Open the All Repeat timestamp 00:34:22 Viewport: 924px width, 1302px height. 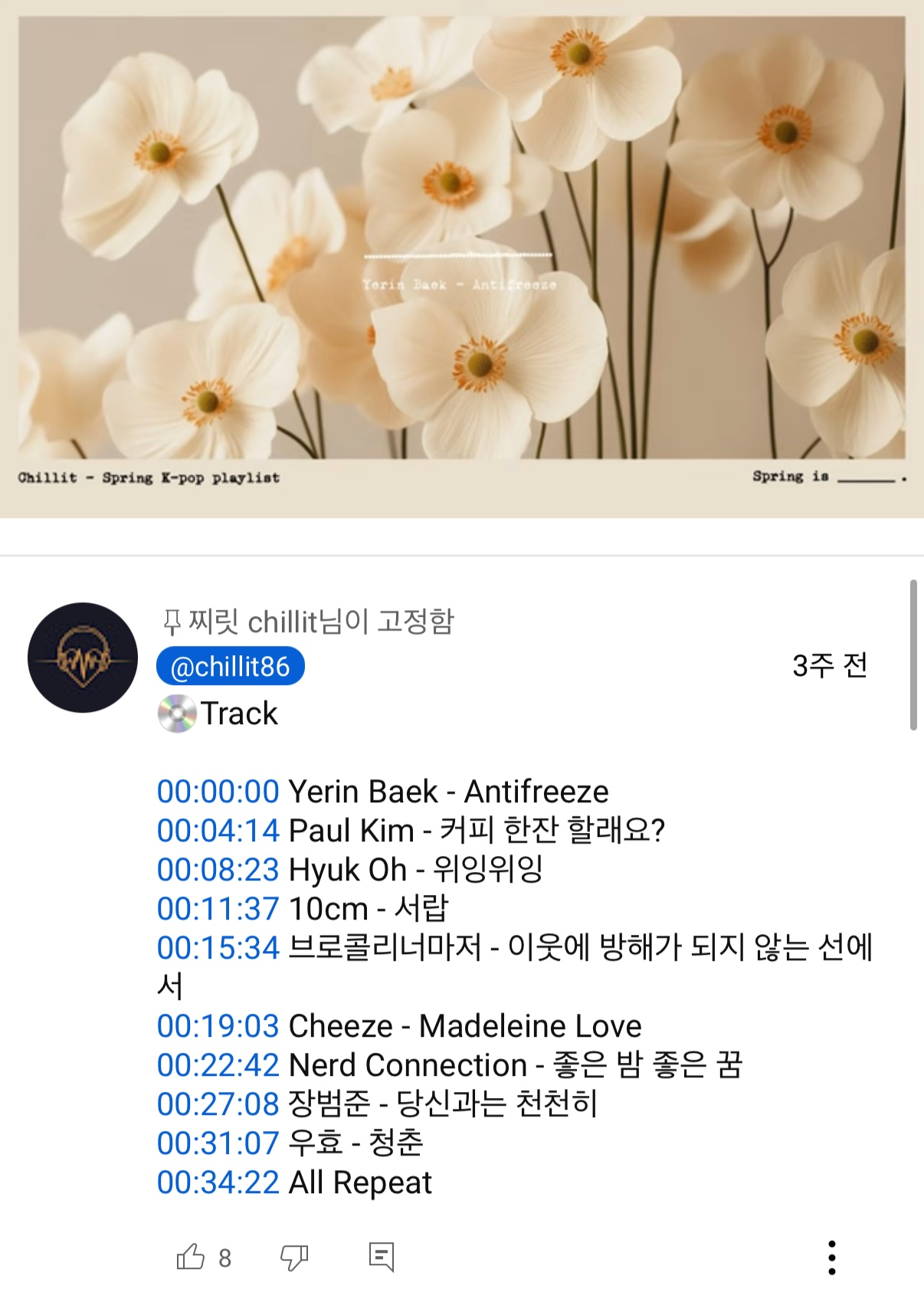(215, 1181)
